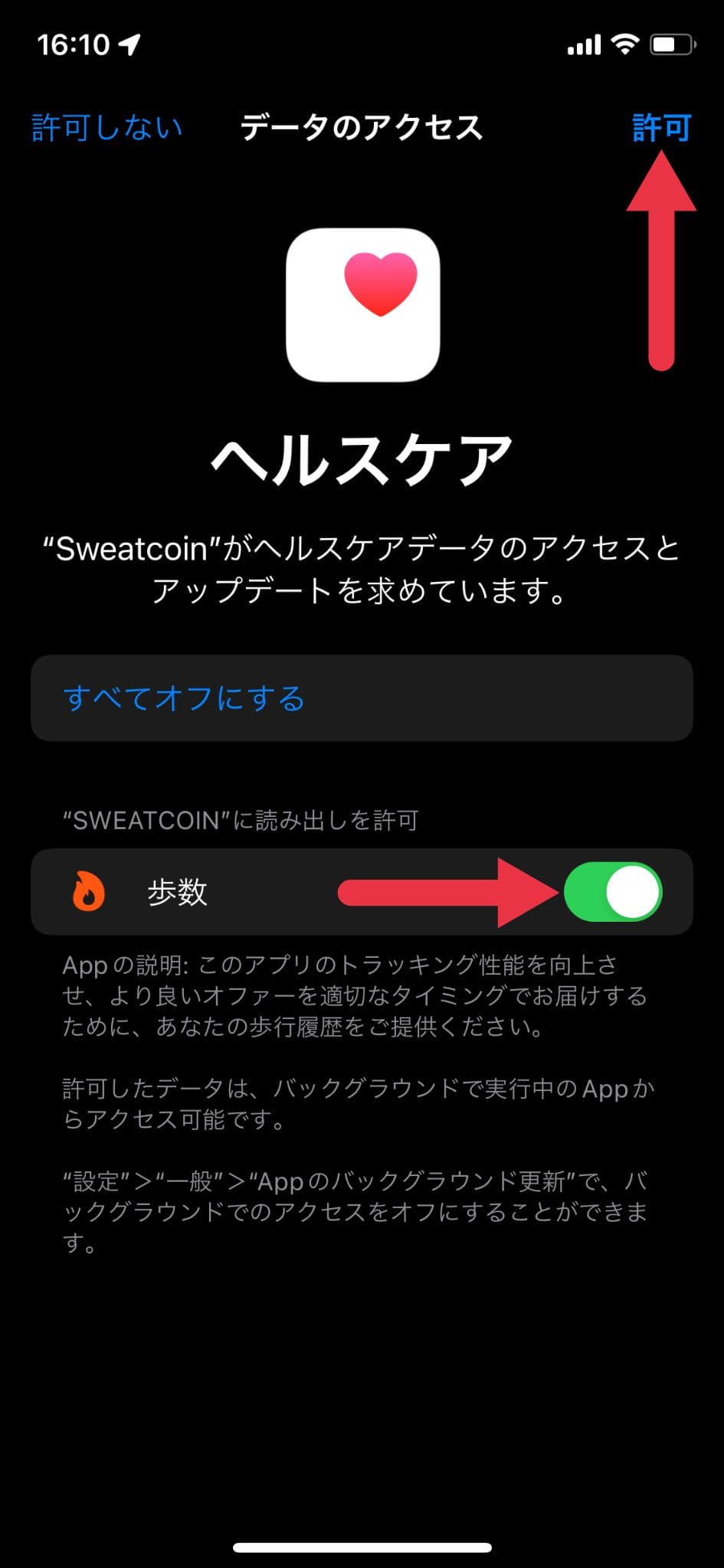Tap すべてオフにする to turn all off

[184, 698]
